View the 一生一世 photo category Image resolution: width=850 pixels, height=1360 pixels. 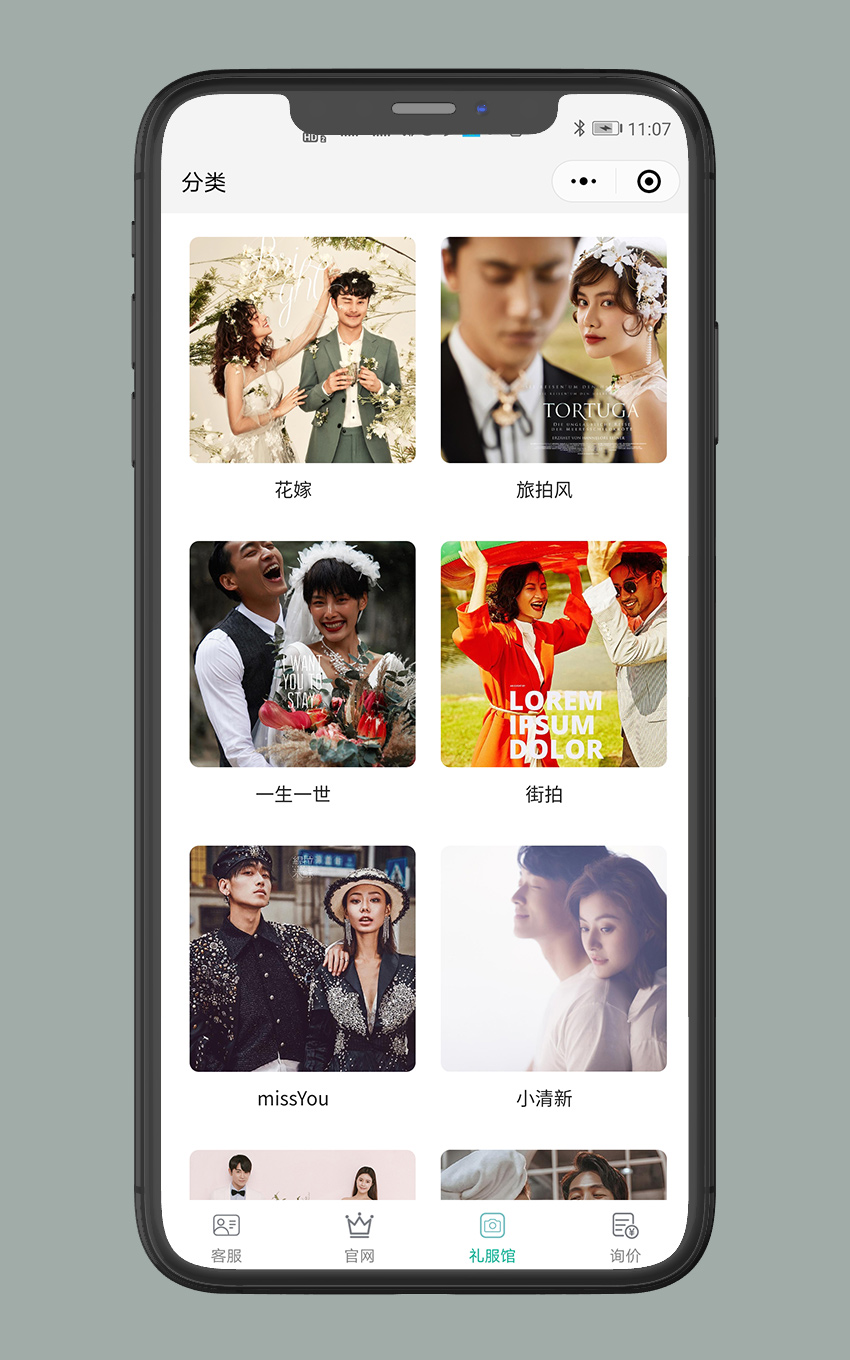pyautogui.click(x=302, y=654)
